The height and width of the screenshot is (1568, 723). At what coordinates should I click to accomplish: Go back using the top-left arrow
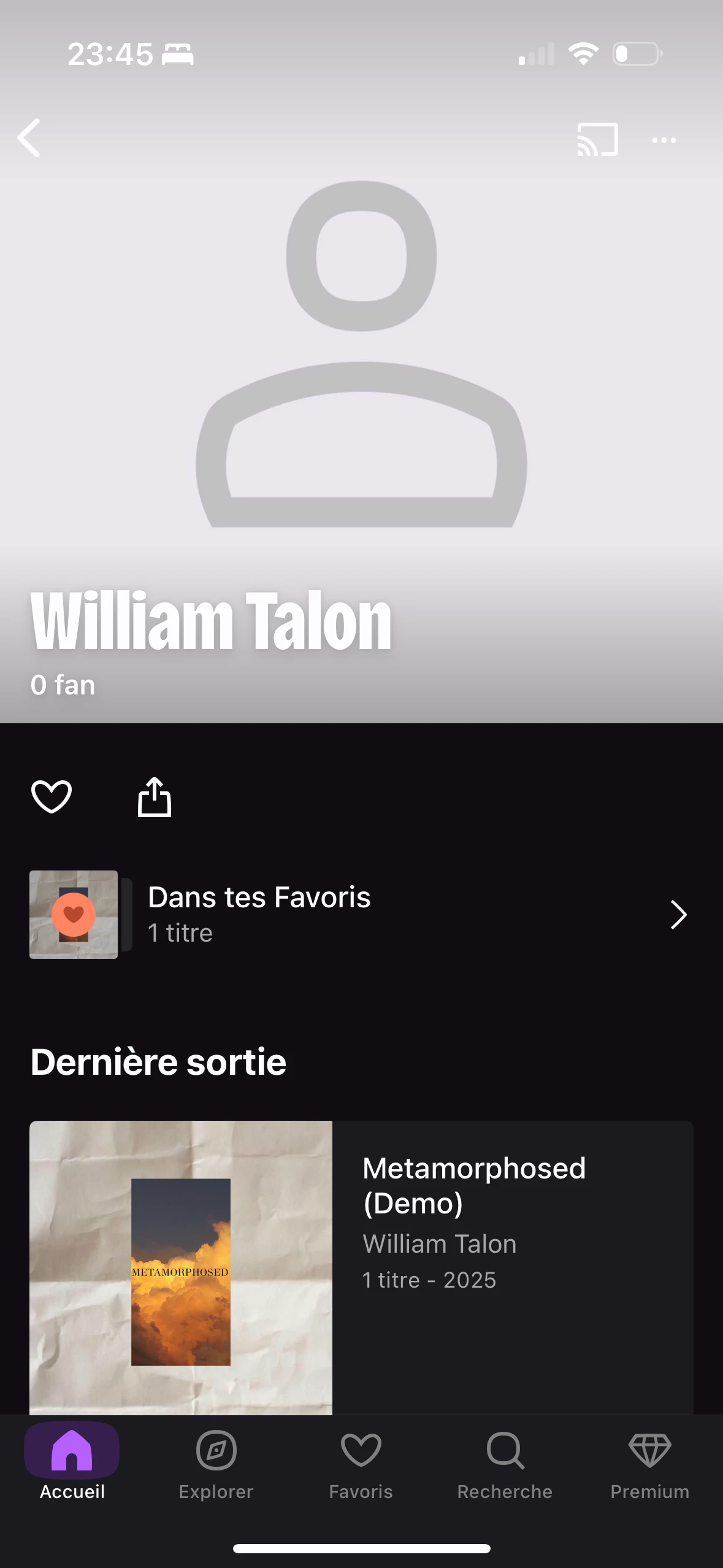pyautogui.click(x=29, y=138)
